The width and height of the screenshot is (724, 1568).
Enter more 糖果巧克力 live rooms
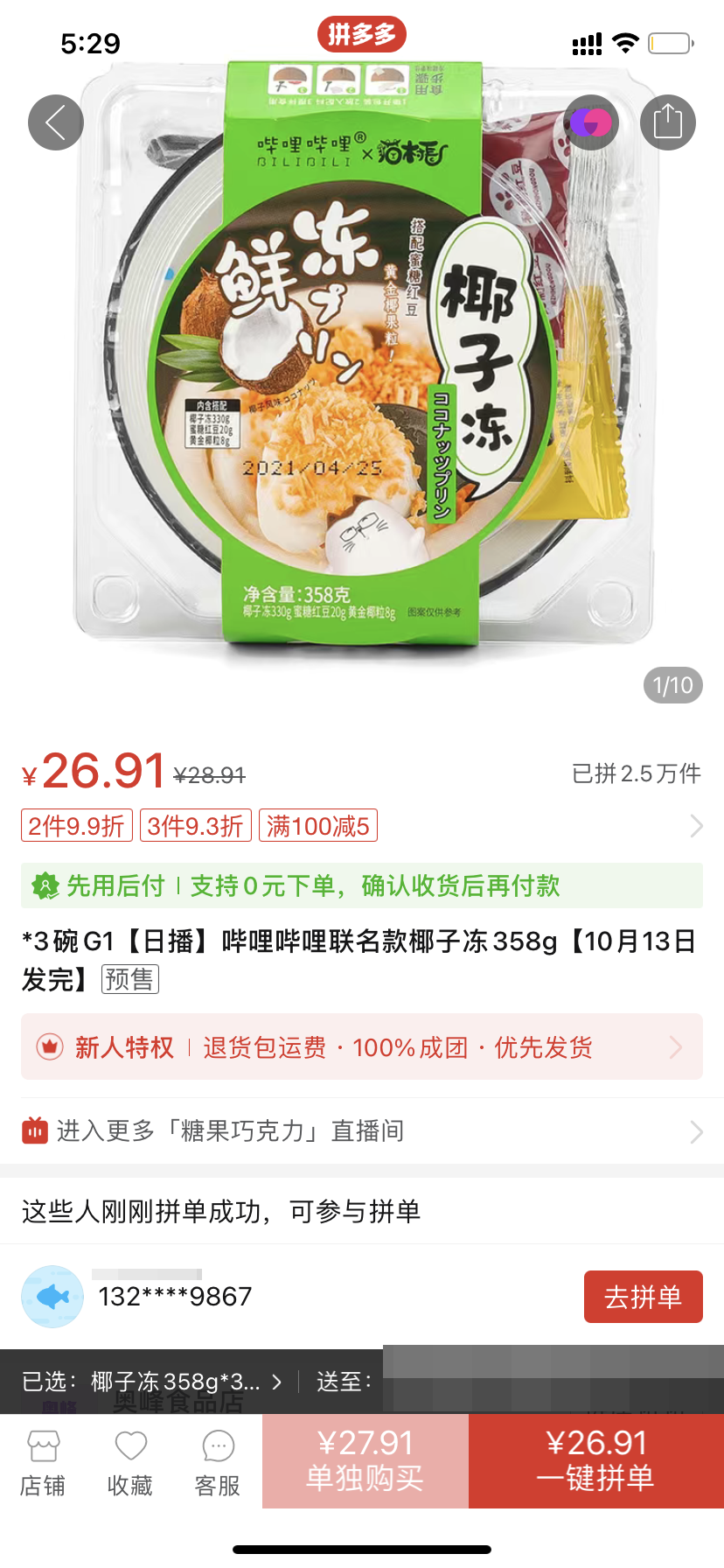(361, 1130)
